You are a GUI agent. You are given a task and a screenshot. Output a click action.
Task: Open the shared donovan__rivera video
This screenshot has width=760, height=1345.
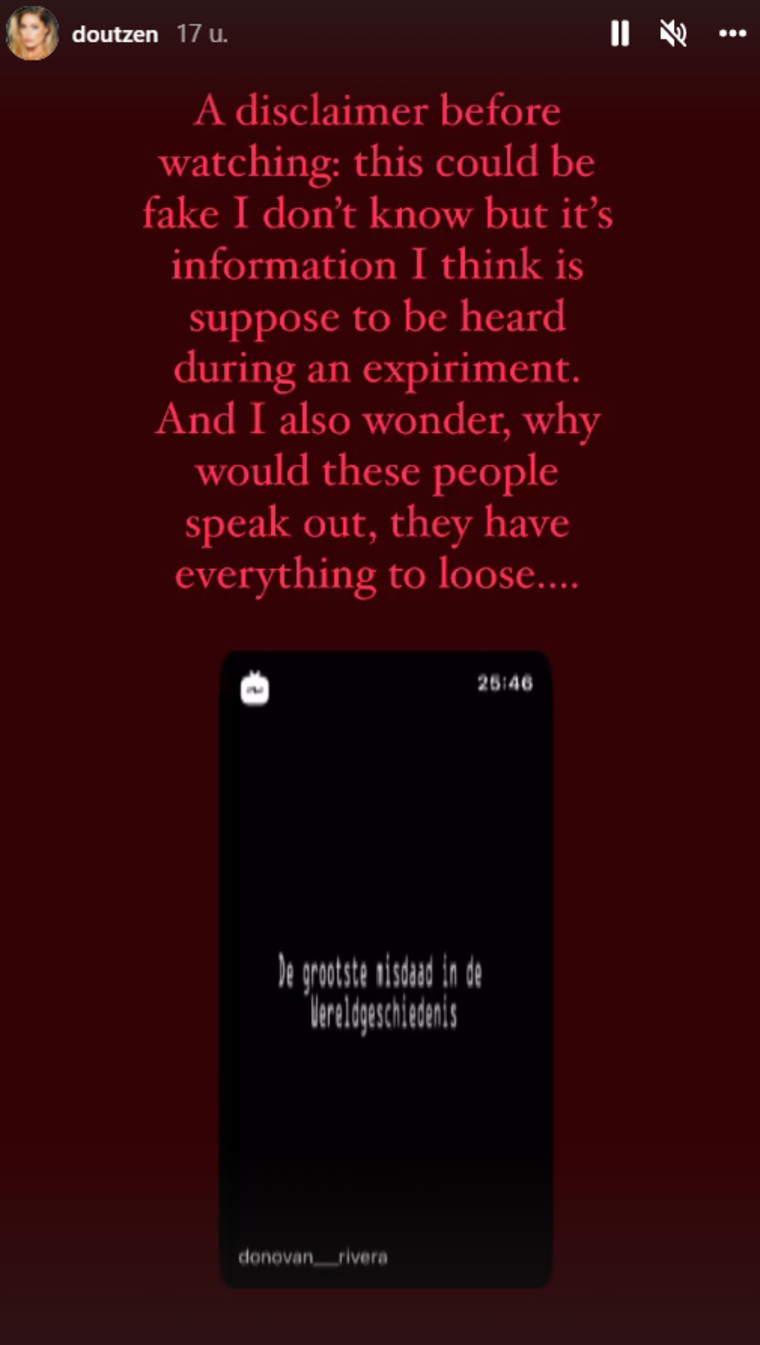(386, 968)
